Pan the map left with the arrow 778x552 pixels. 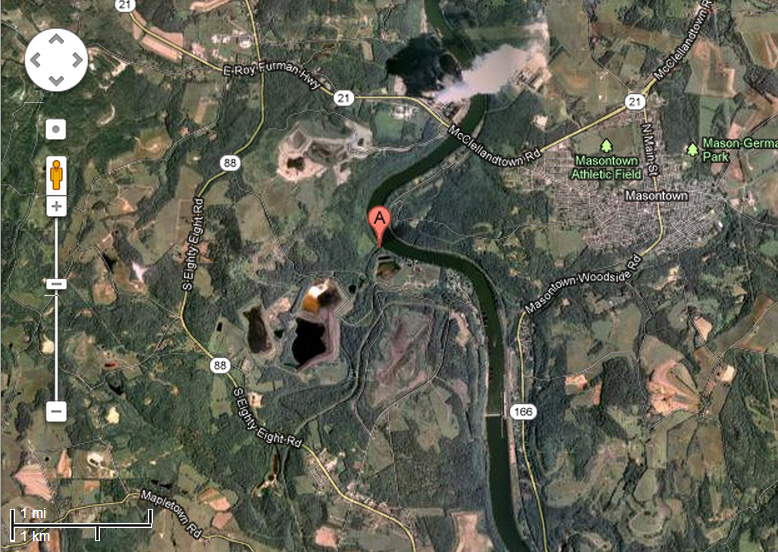pyautogui.click(x=38, y=60)
